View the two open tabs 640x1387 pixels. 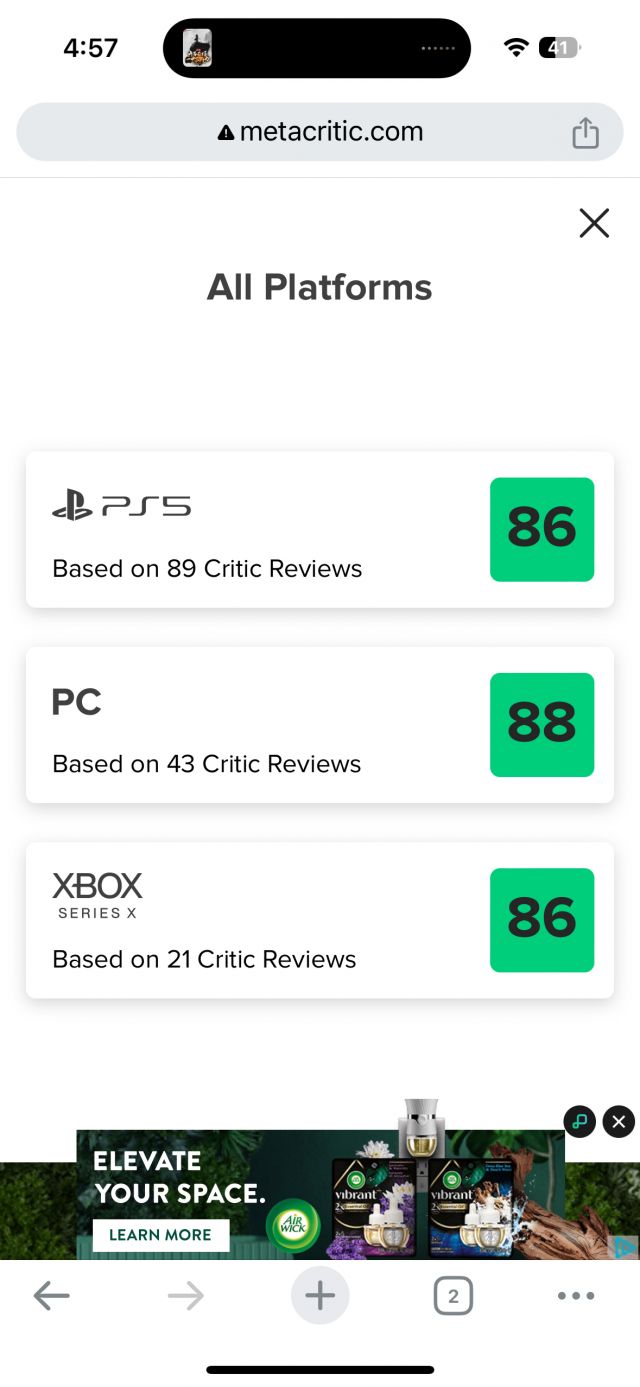coord(452,1297)
